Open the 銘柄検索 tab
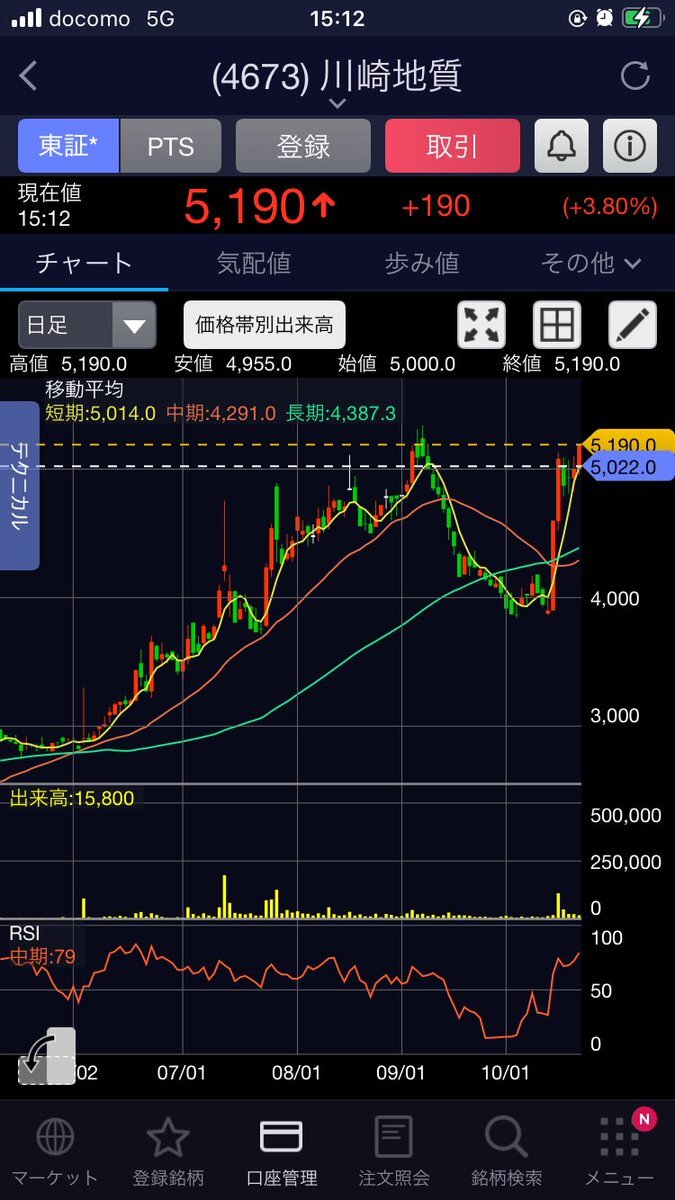 click(x=507, y=1150)
